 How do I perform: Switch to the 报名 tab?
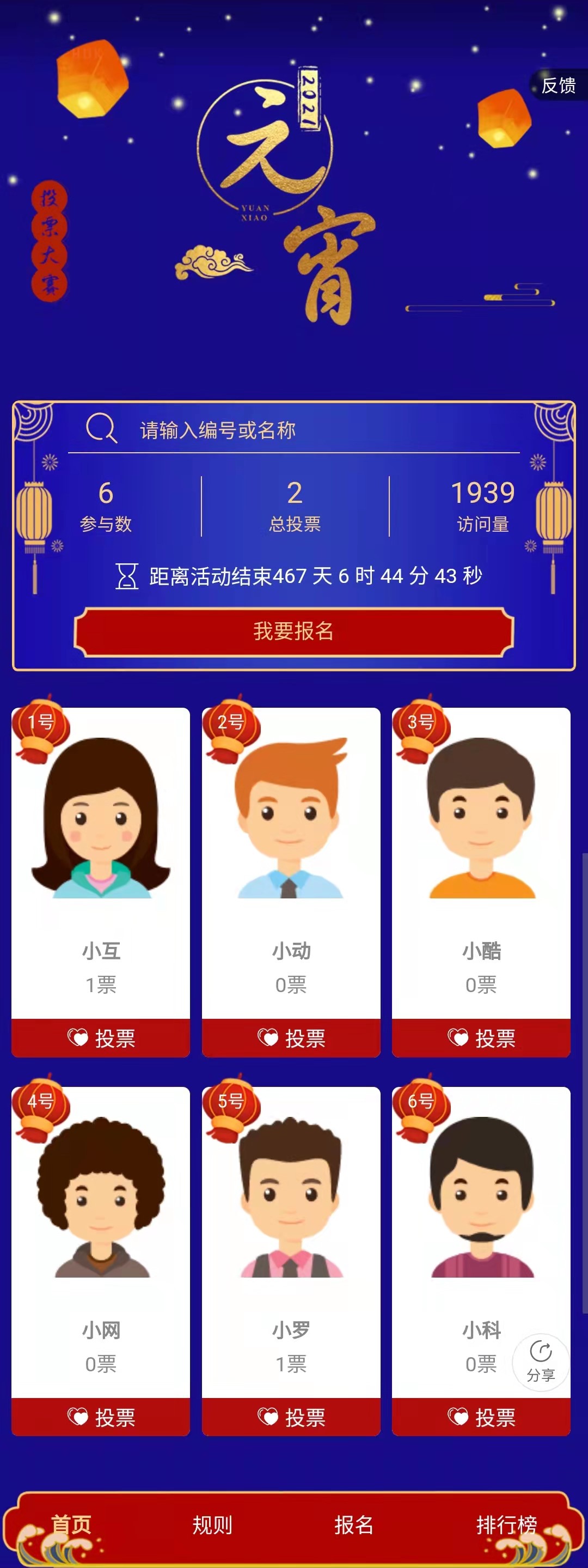point(354,1525)
